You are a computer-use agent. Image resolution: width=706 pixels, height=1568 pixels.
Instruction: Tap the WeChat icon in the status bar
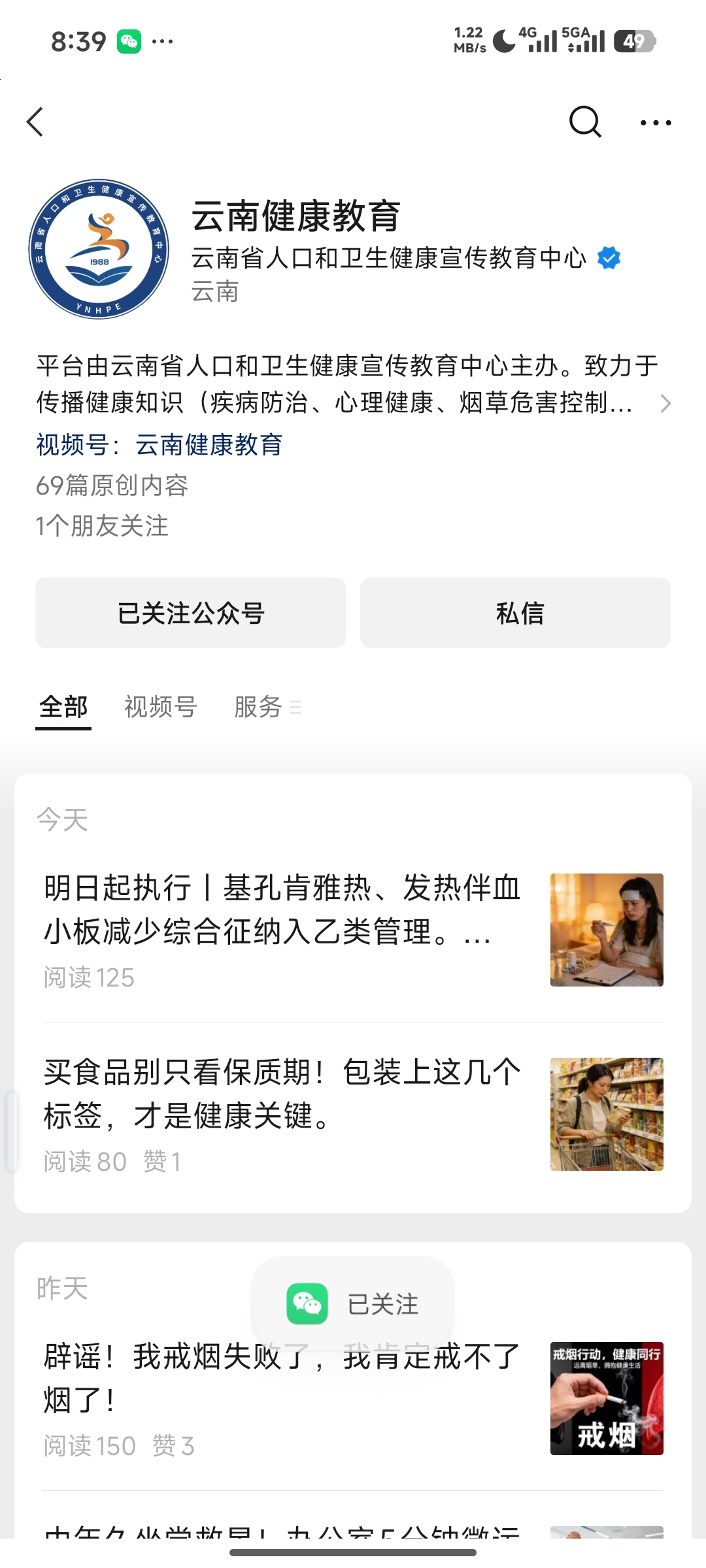pos(130,41)
